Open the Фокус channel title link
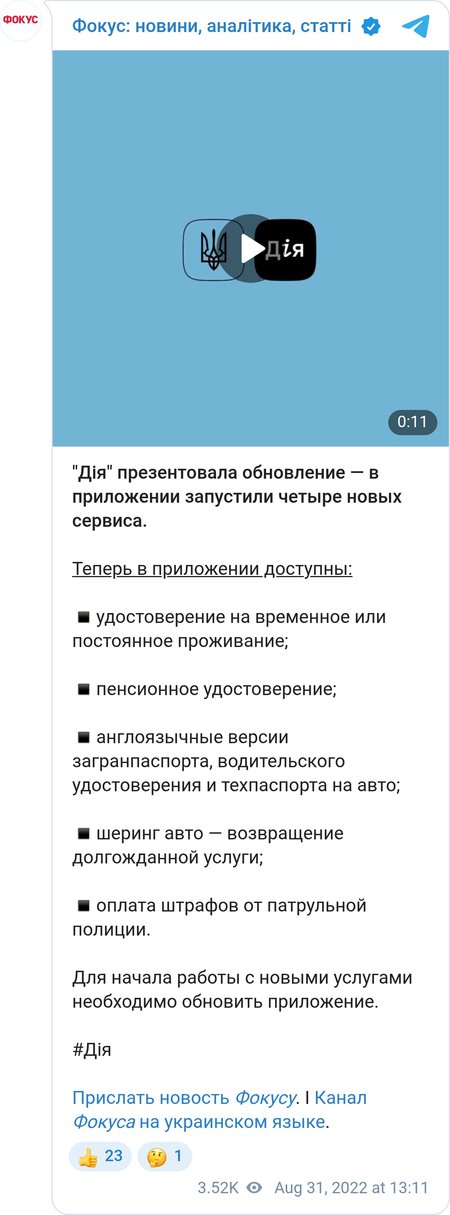This screenshot has height=1215, width=450. 211,26
